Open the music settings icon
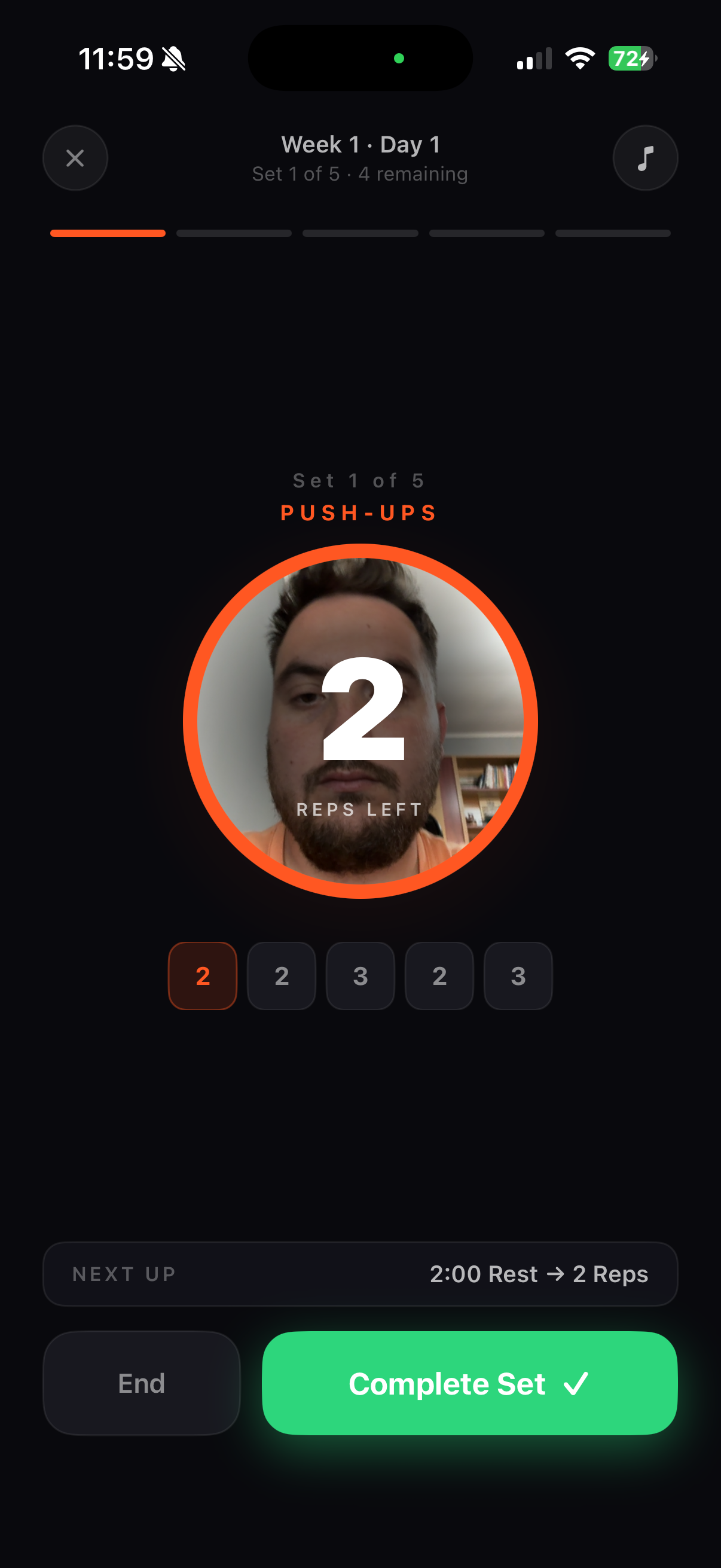 coord(645,158)
